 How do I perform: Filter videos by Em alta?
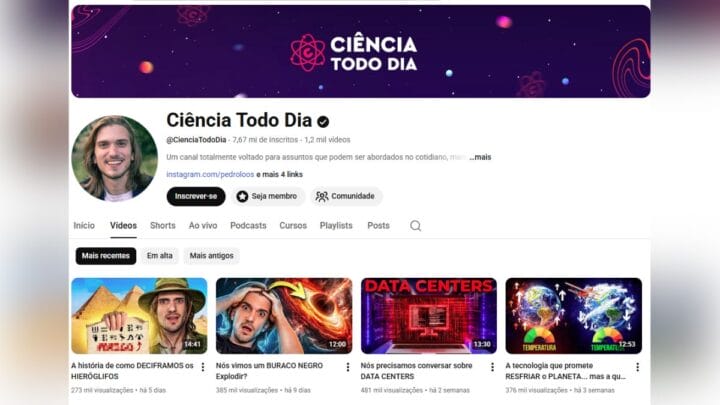click(159, 256)
